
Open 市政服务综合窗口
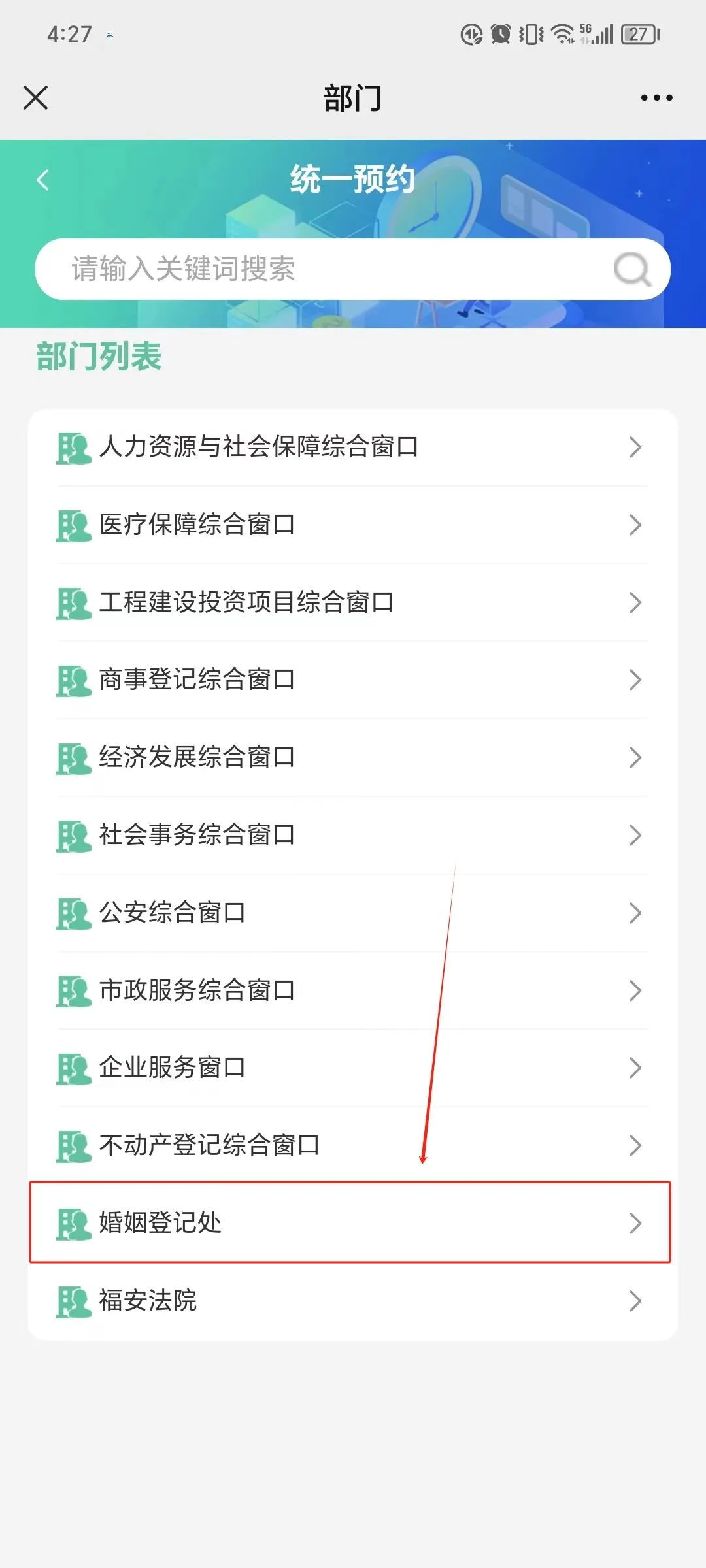tap(353, 990)
